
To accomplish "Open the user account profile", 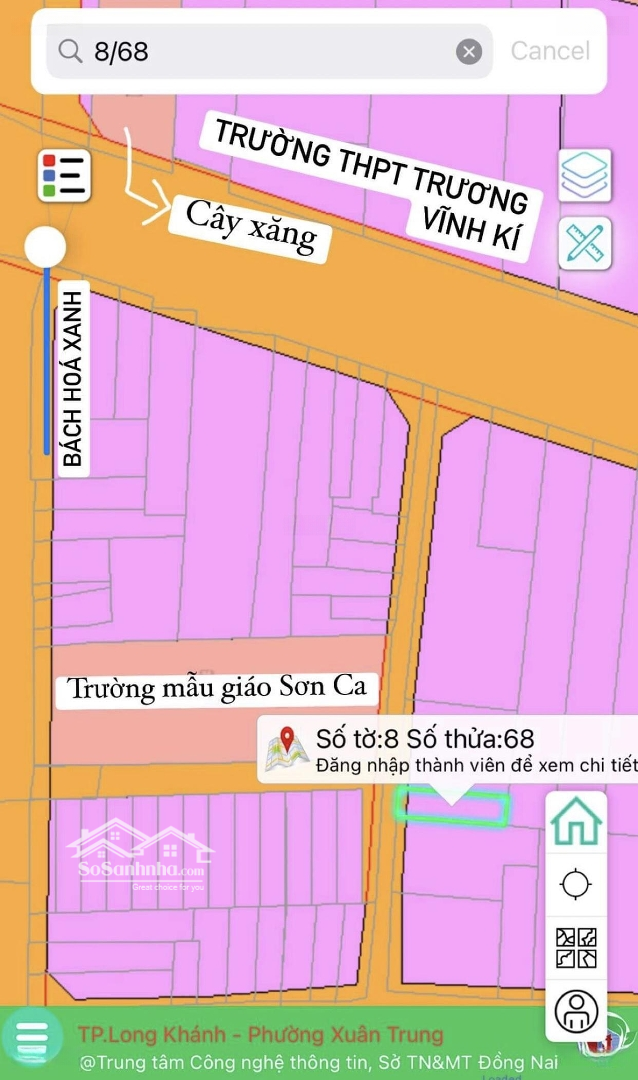I will point(576,1010).
